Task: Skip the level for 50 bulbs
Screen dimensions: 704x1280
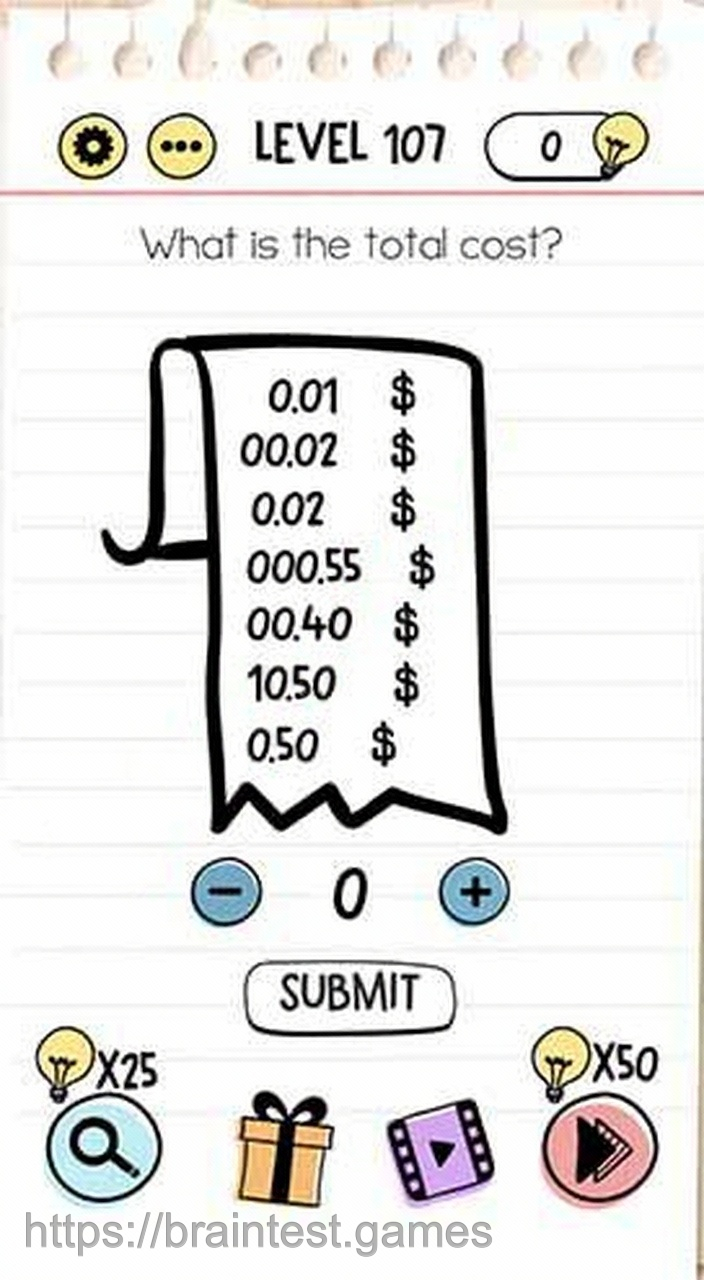Action: (600, 1148)
